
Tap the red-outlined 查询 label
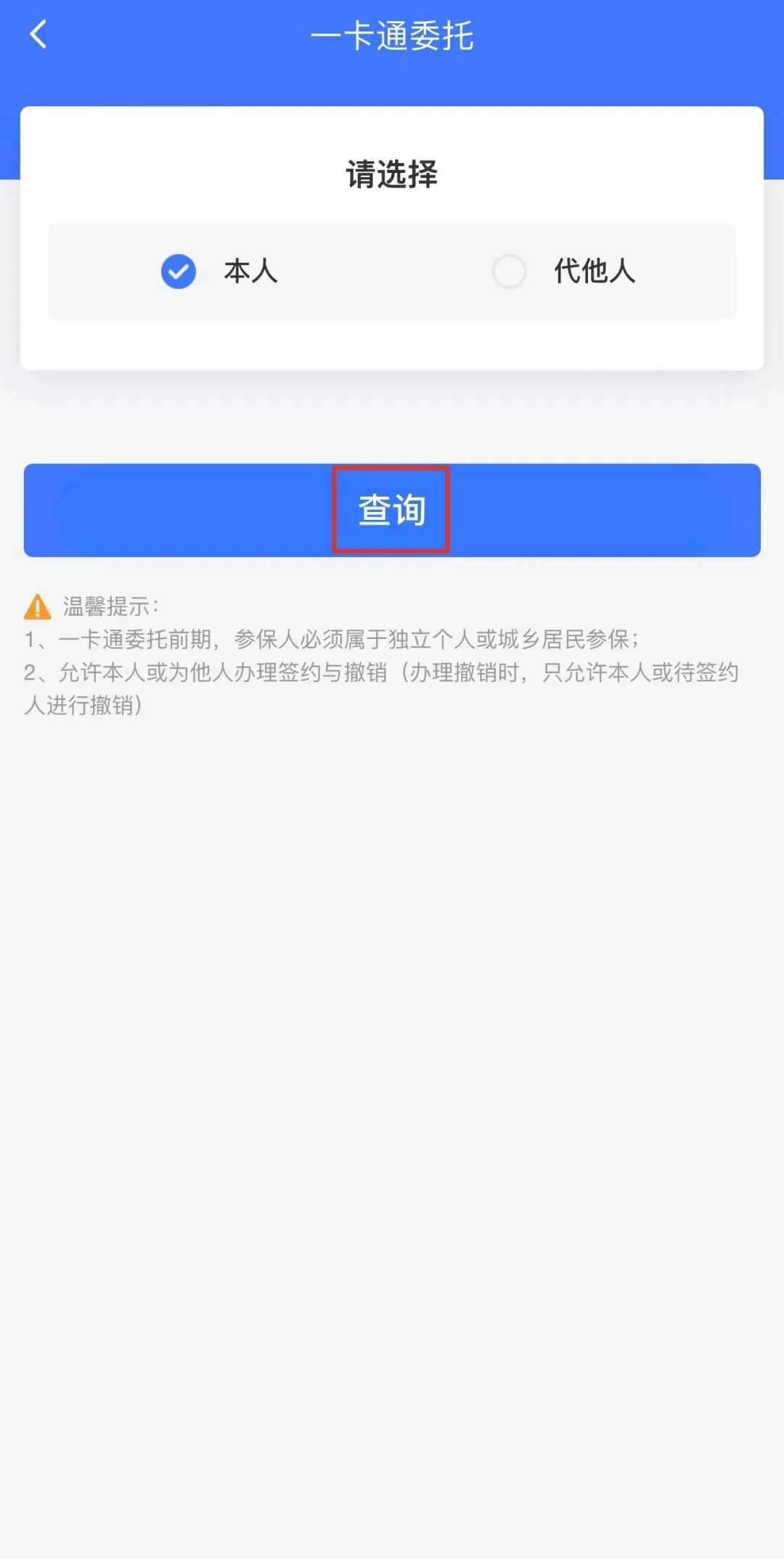click(391, 509)
